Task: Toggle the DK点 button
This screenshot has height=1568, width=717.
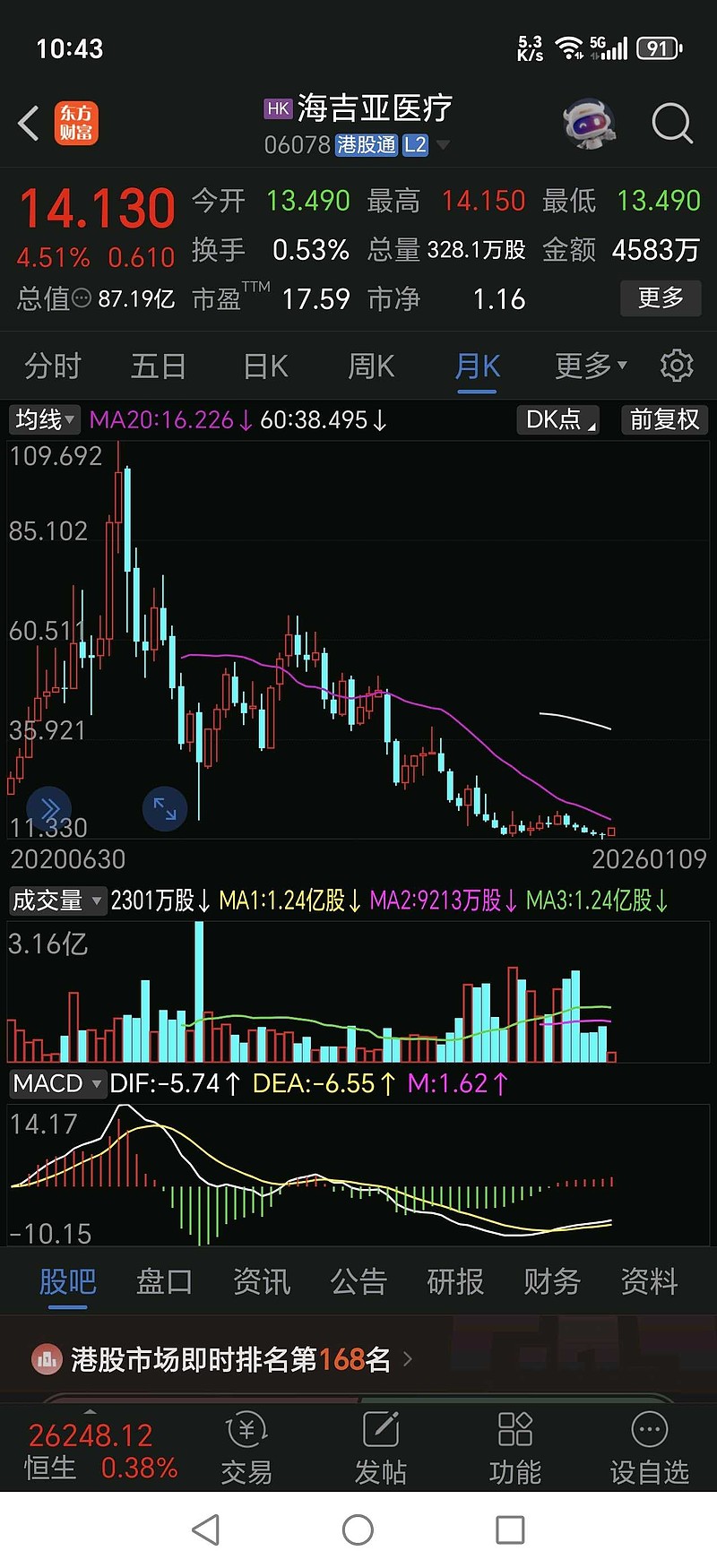Action: [559, 419]
